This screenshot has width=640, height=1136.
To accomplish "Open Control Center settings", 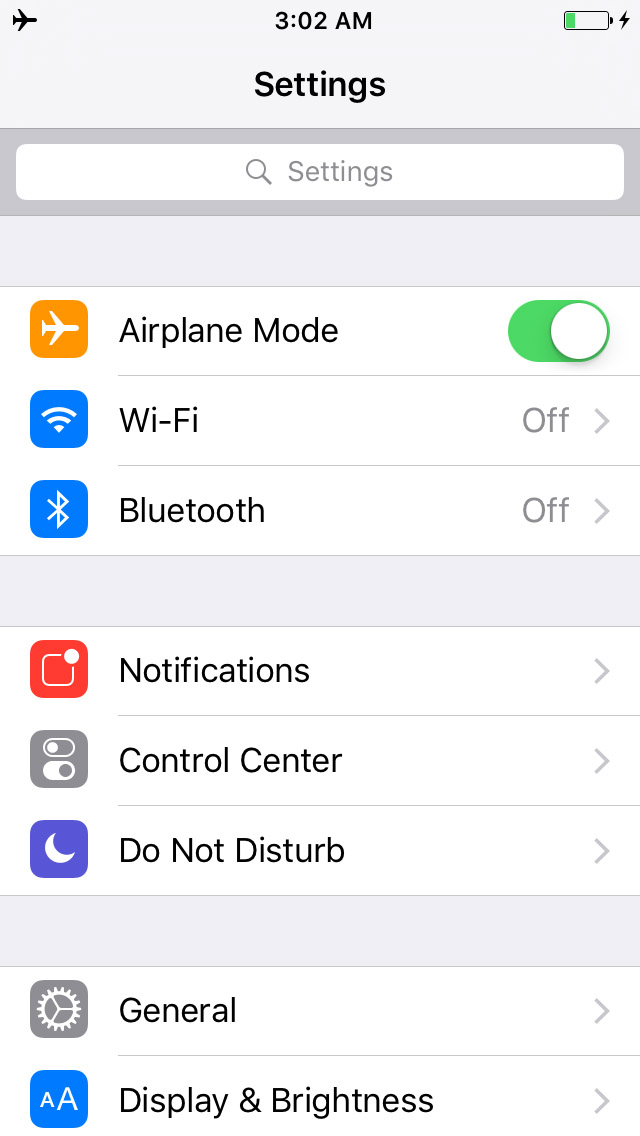I will click(x=320, y=761).
